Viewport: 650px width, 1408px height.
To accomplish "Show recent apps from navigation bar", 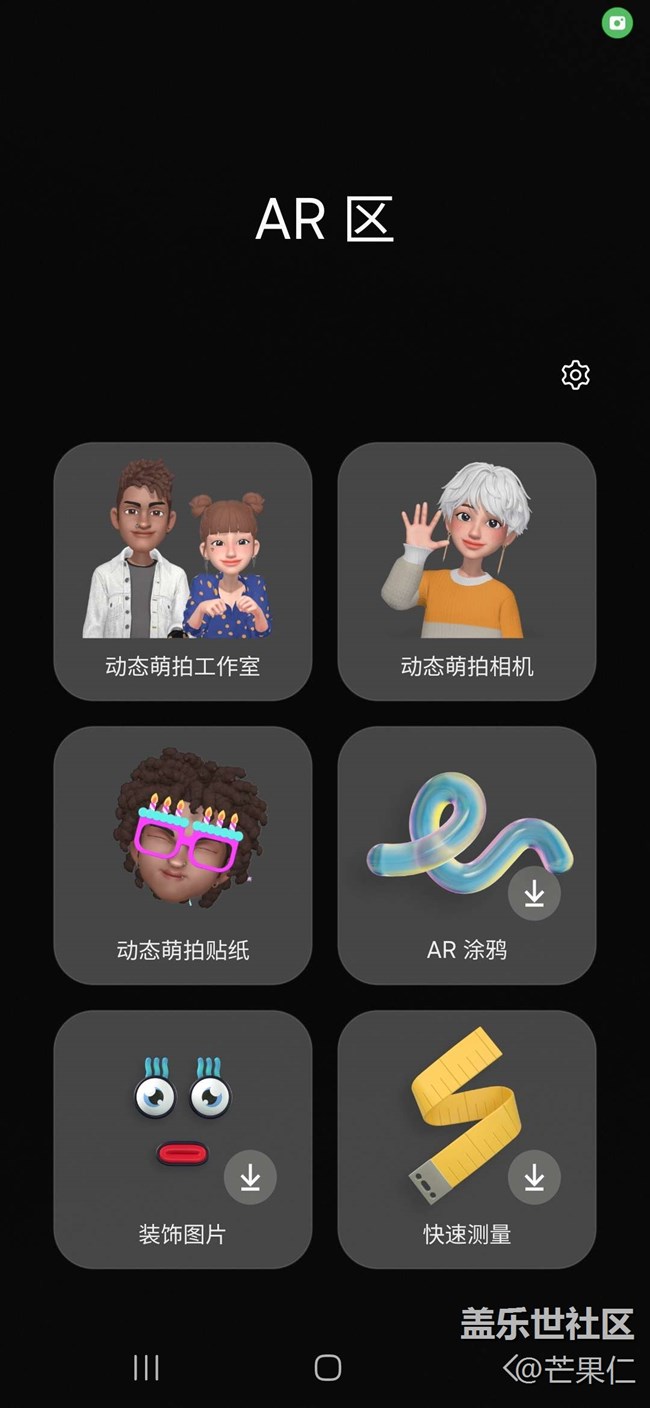I will pyautogui.click(x=146, y=1367).
